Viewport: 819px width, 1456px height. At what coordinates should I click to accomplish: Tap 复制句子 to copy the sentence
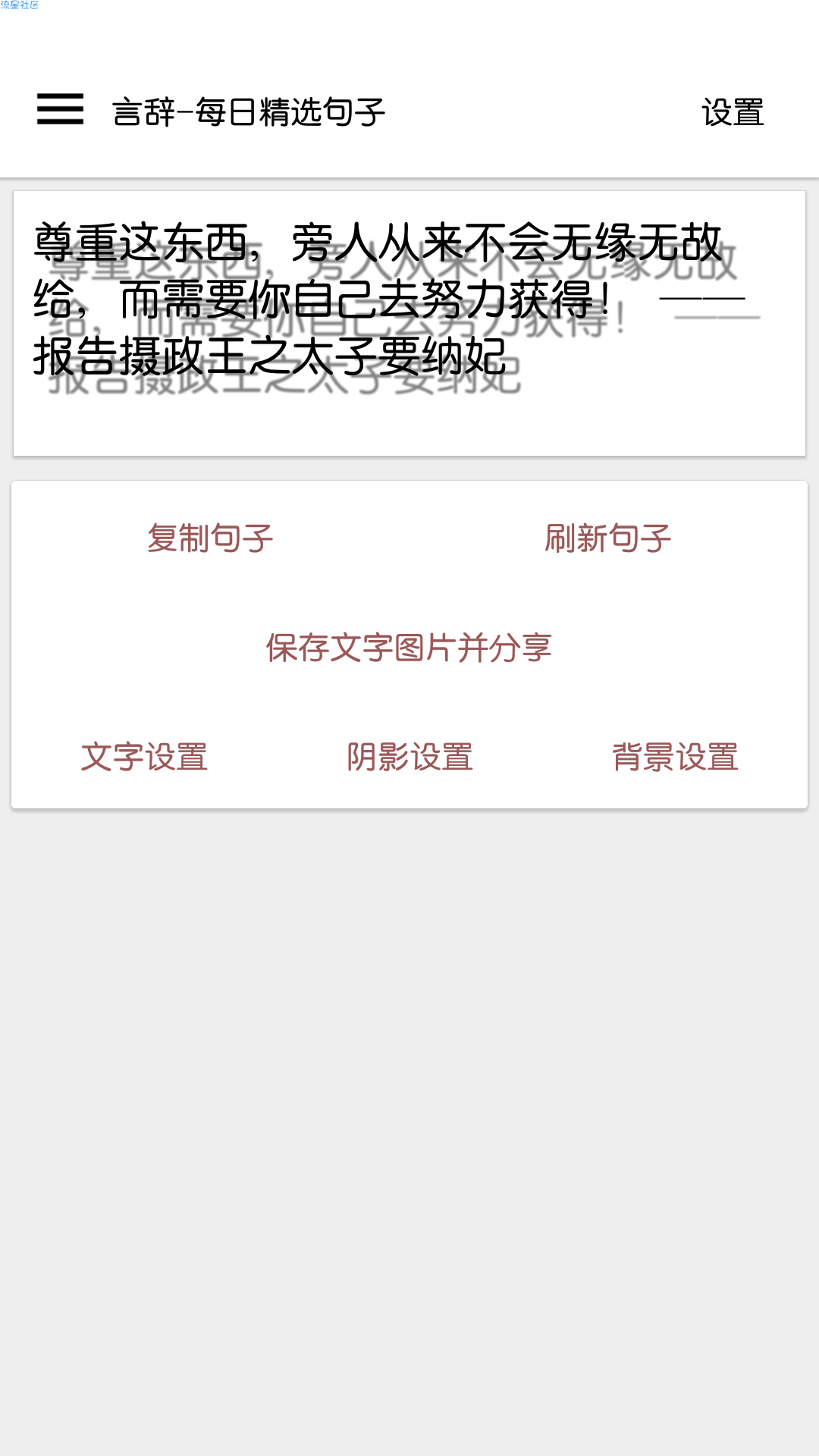(210, 538)
